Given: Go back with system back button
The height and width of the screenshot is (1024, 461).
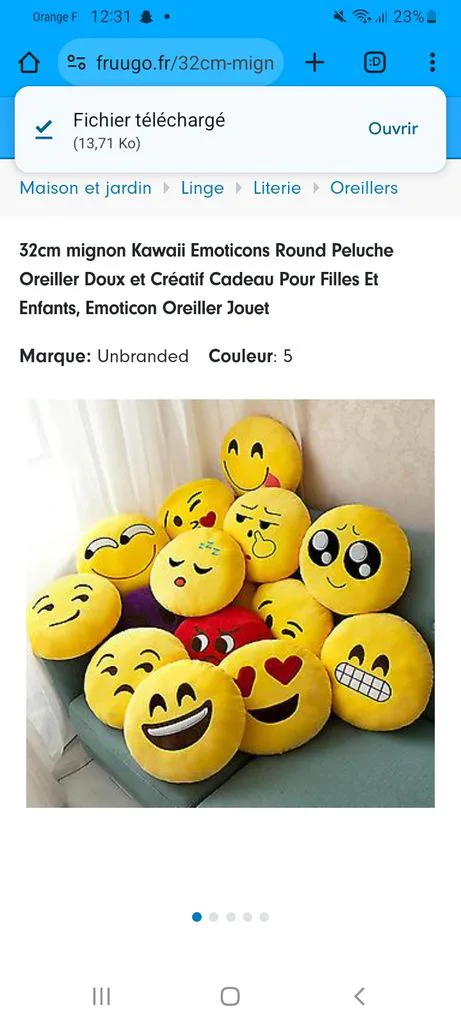Looking at the screenshot, I should point(359,996).
